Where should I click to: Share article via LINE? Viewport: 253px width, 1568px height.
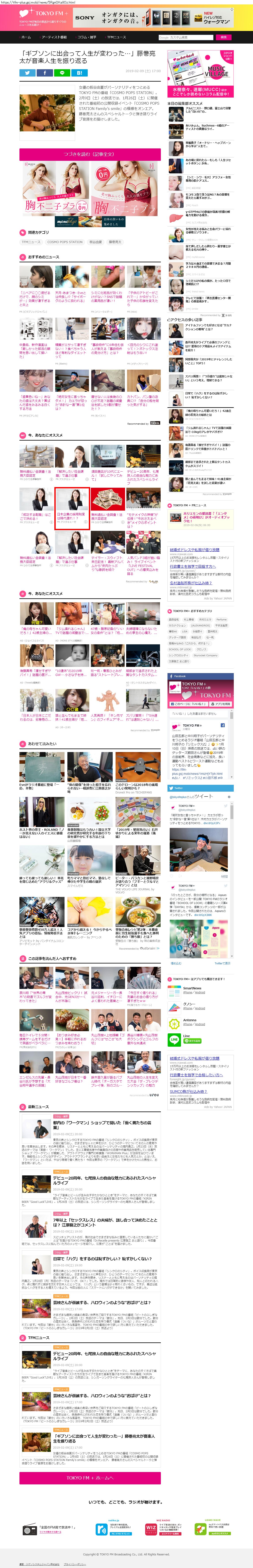[62, 72]
